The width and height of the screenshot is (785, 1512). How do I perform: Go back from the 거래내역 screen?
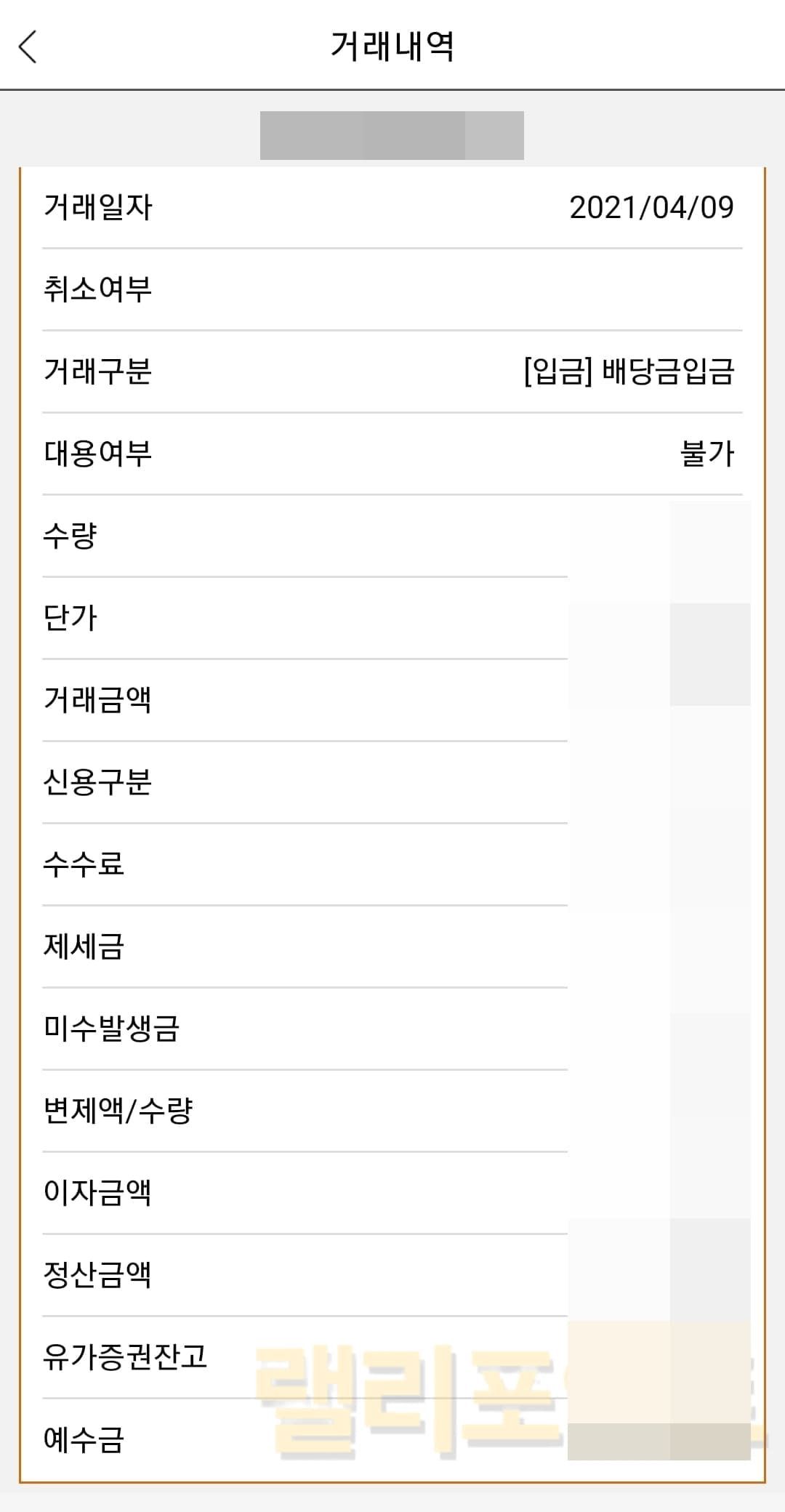[28, 47]
